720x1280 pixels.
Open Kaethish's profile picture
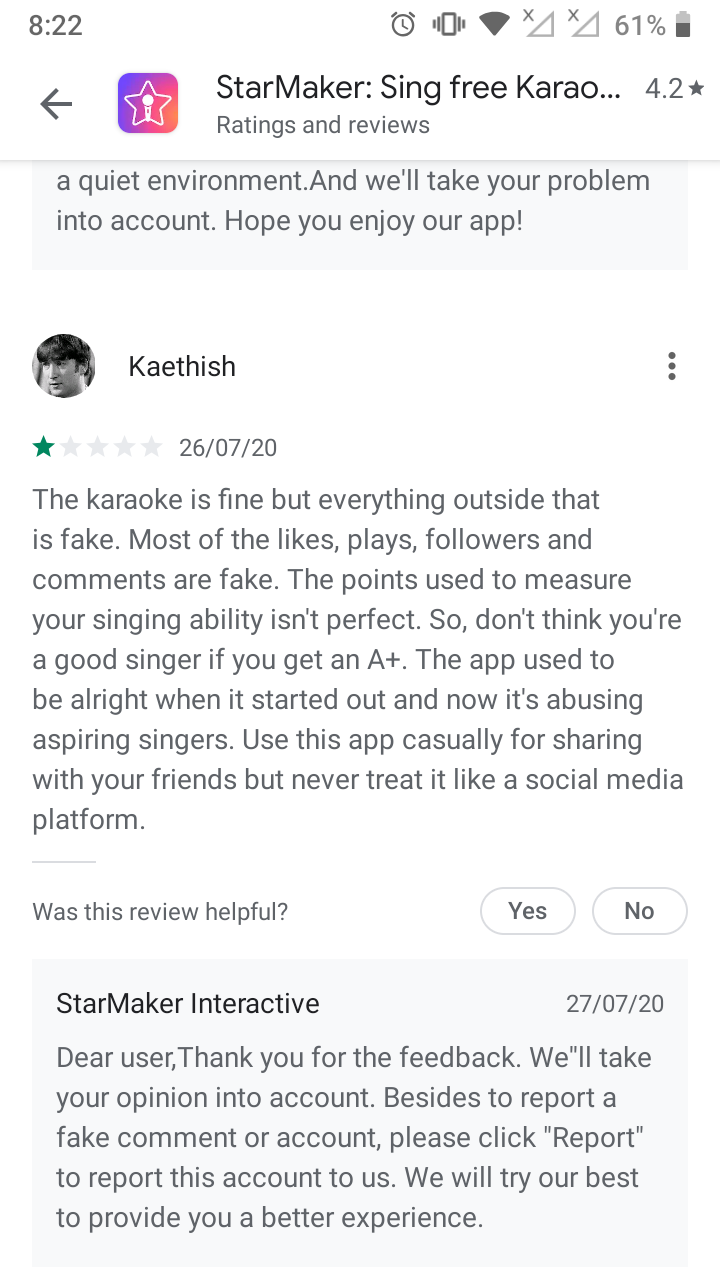pyautogui.click(x=64, y=366)
